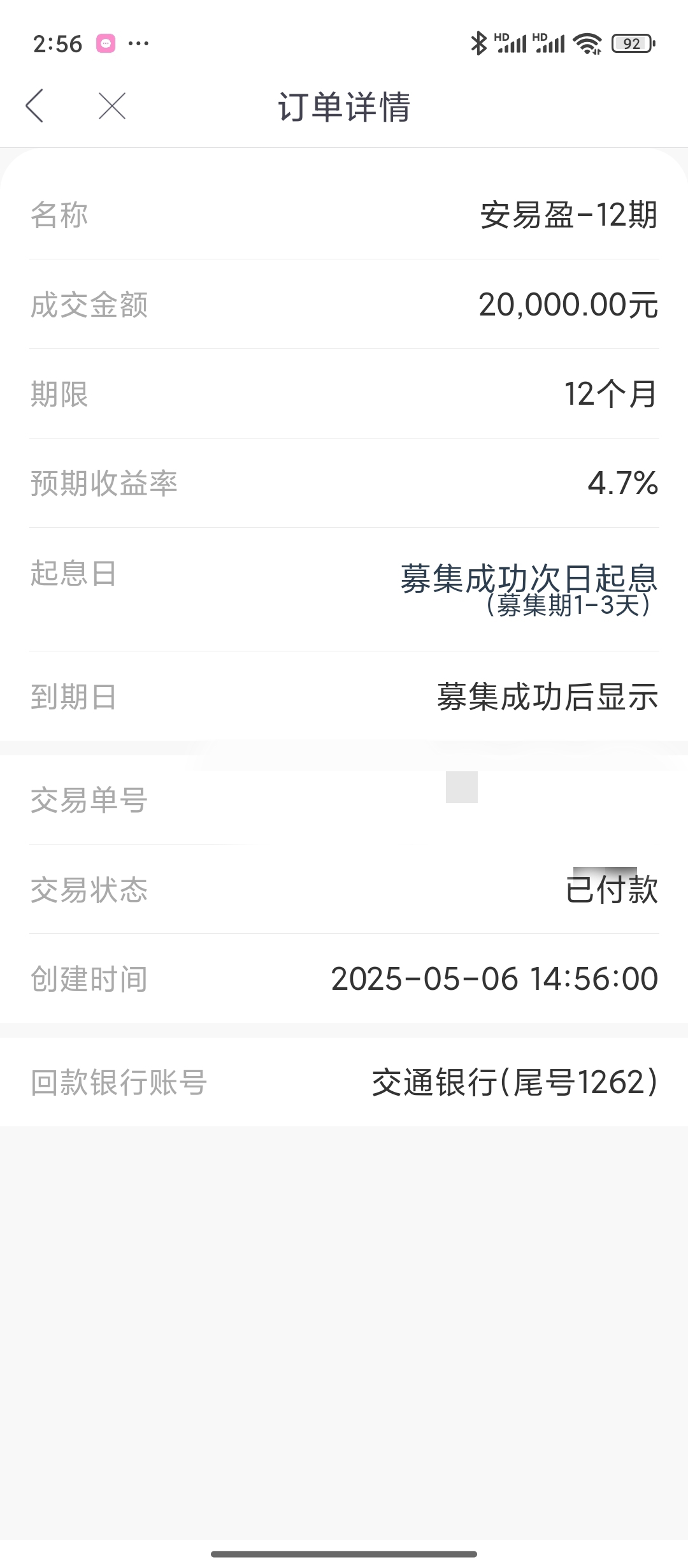
Task: Close the order details page
Action: (x=112, y=106)
